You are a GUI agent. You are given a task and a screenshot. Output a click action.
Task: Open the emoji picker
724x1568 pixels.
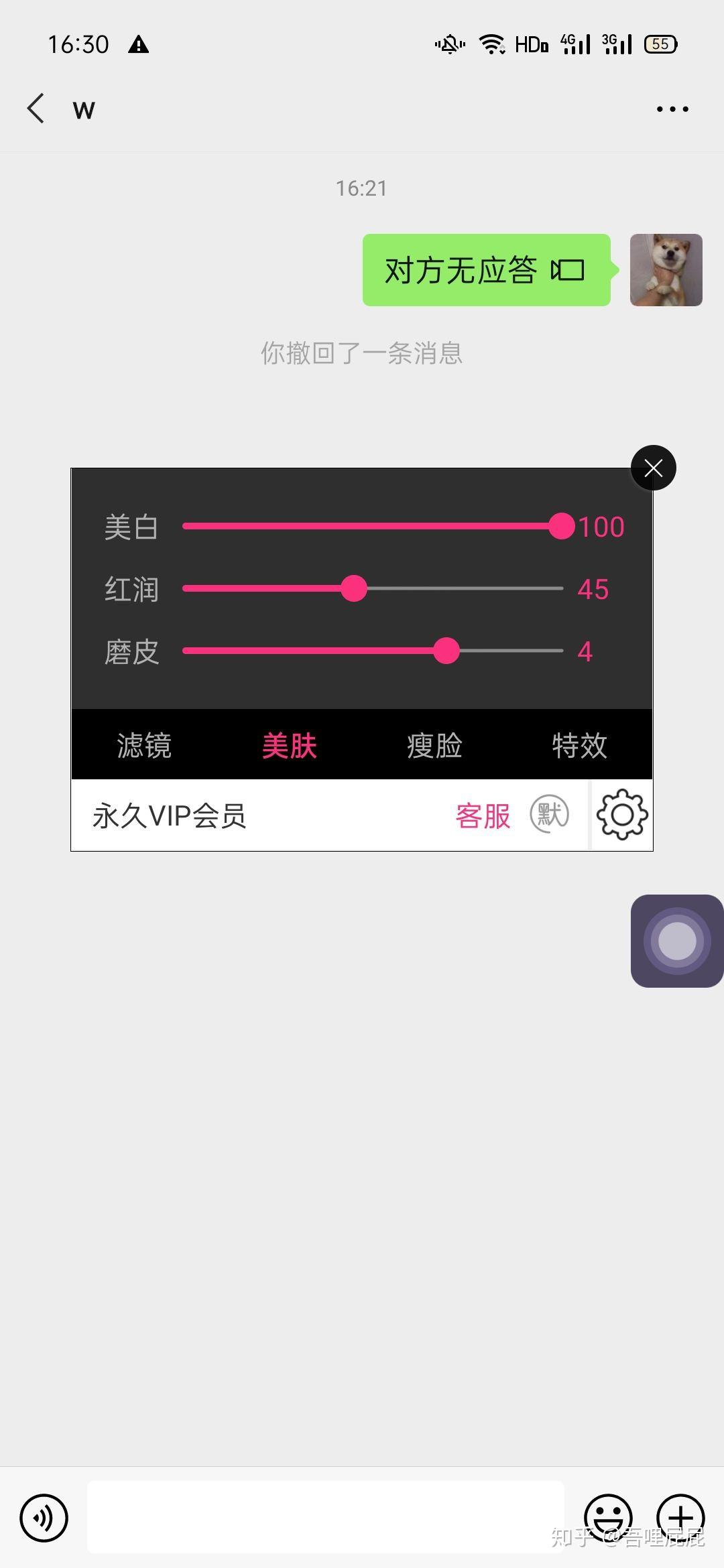[x=608, y=1518]
